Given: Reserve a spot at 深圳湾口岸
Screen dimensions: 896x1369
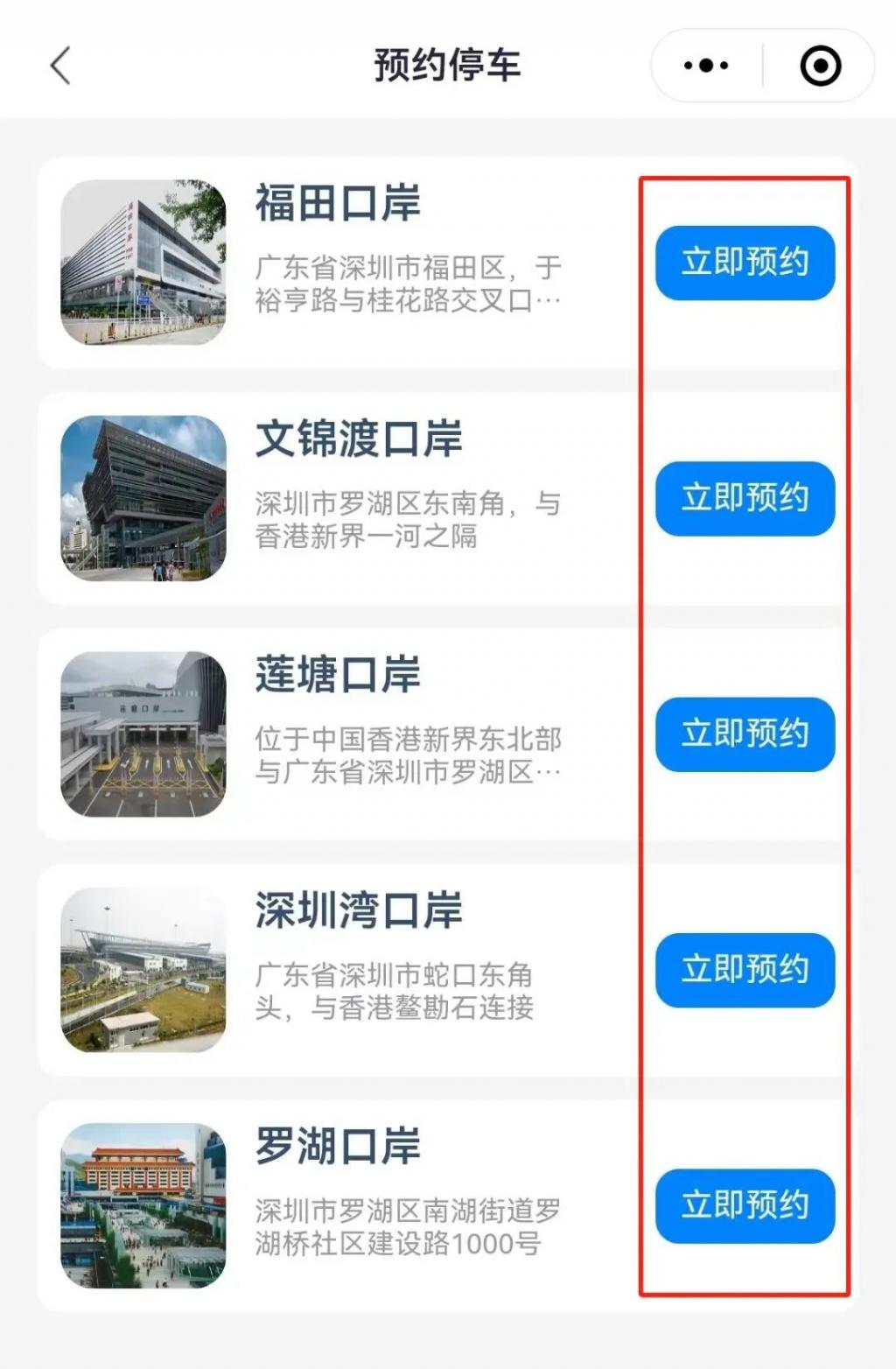Looking at the screenshot, I should tap(745, 970).
